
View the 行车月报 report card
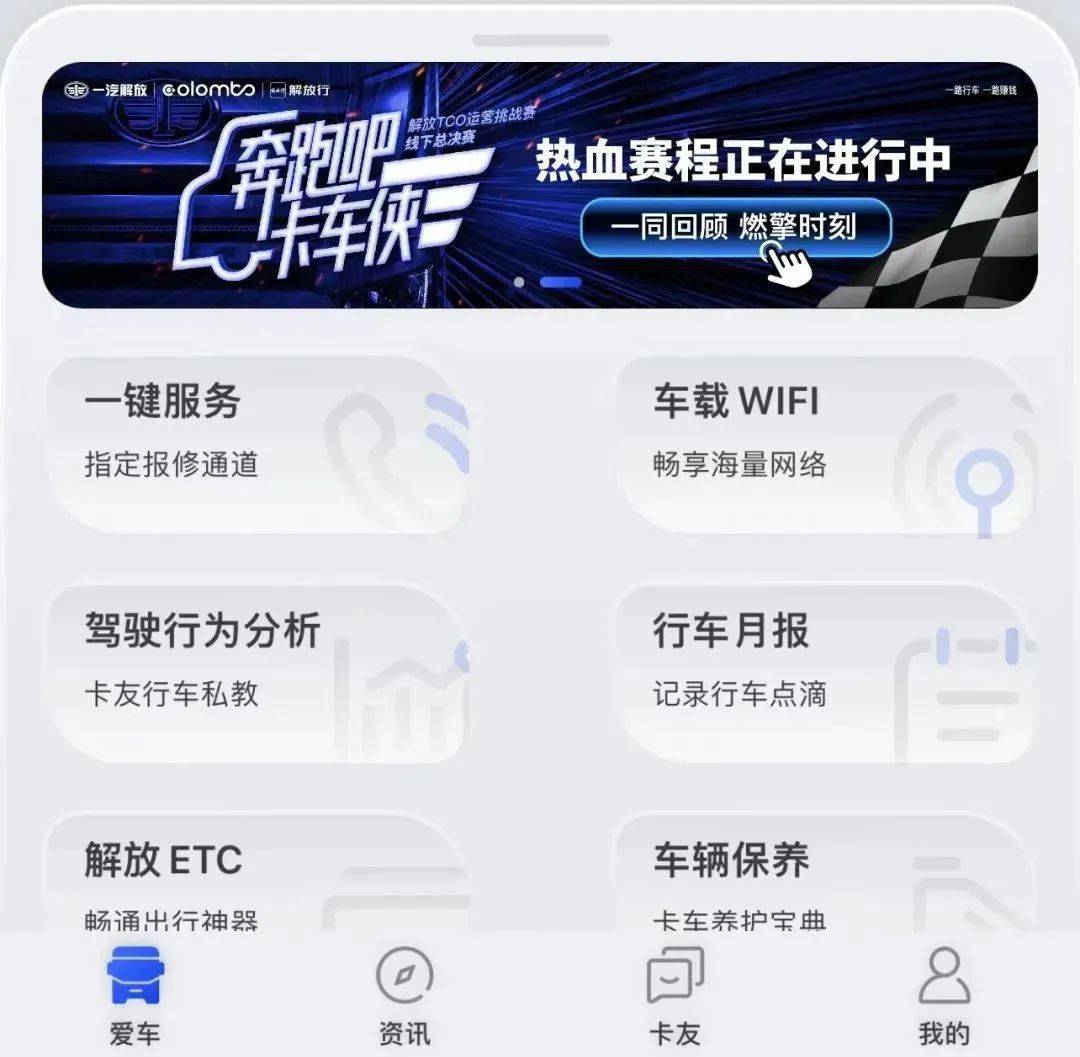[x=825, y=672]
